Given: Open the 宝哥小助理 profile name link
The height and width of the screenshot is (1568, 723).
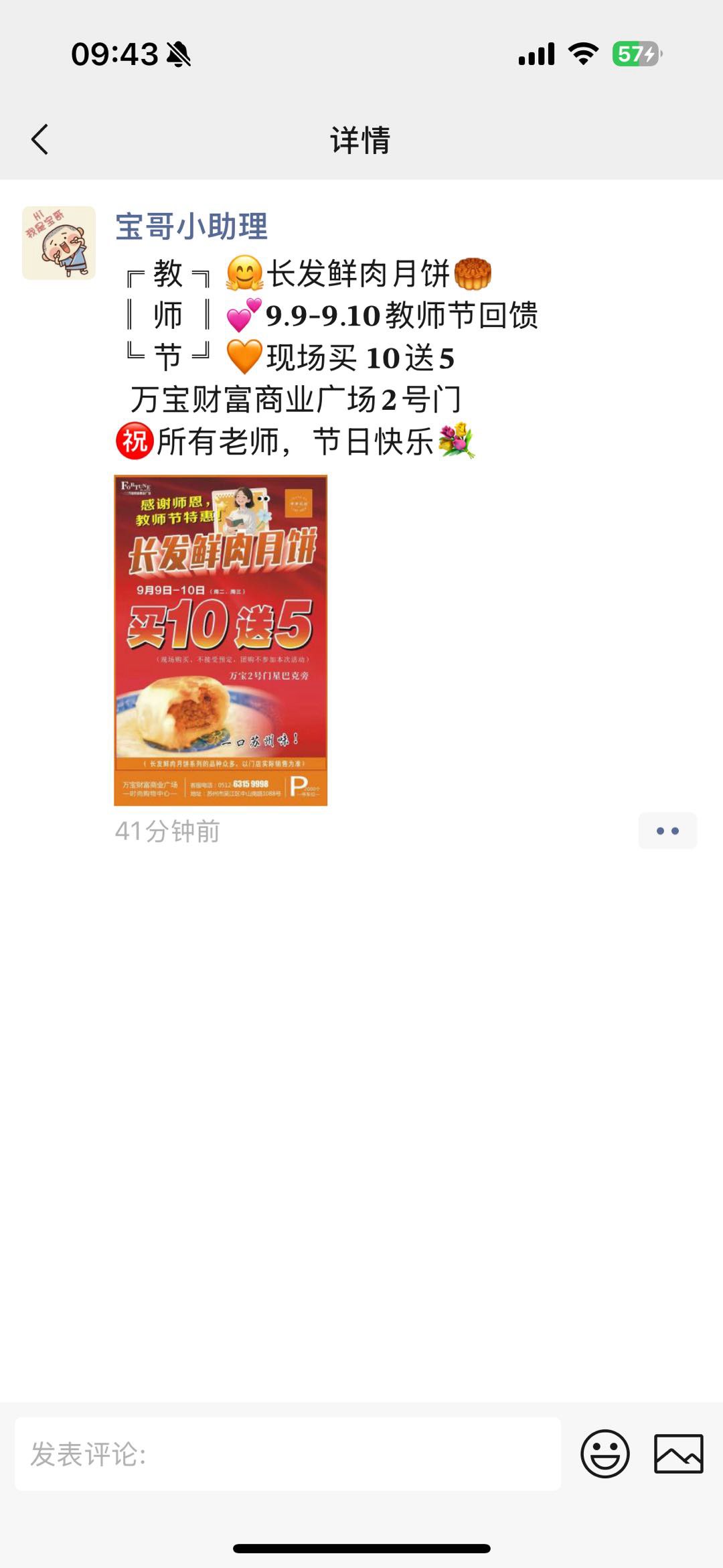Looking at the screenshot, I should coord(191,226).
